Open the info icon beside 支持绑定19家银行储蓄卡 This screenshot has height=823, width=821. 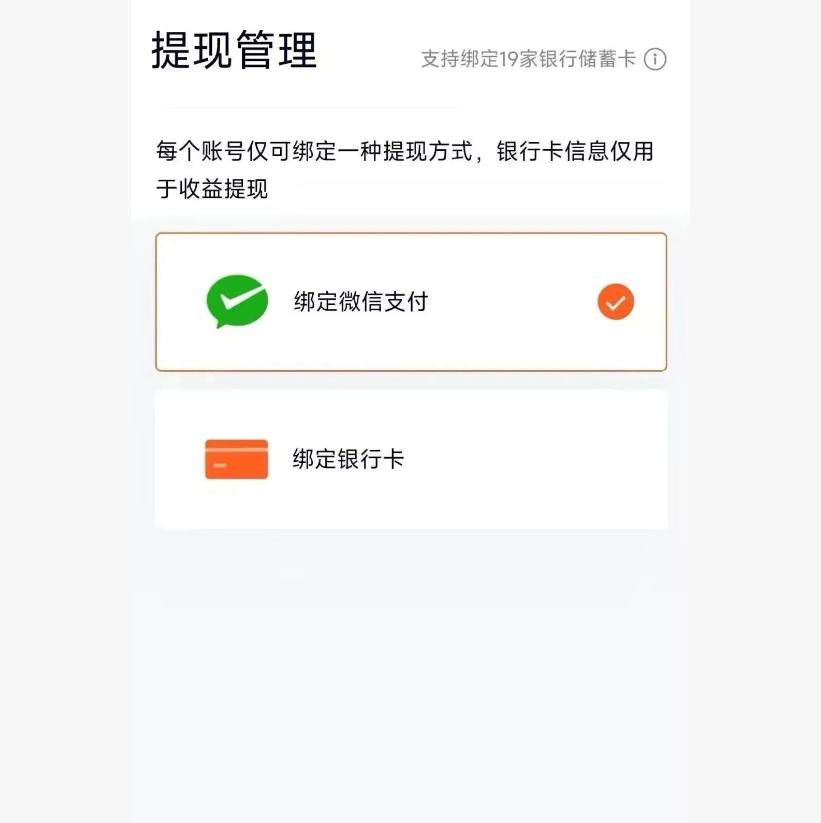(655, 59)
